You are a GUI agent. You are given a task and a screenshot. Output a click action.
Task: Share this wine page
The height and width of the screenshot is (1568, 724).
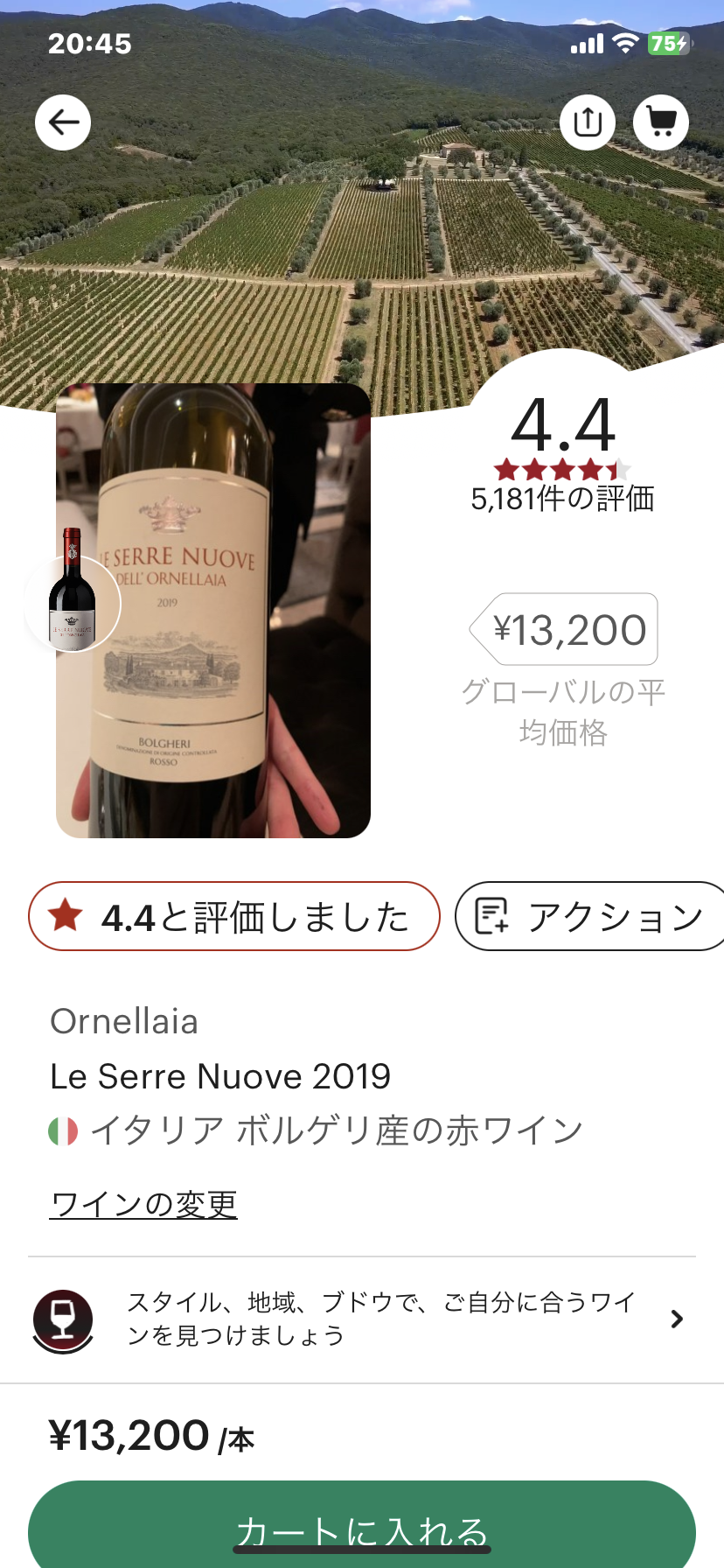click(x=588, y=122)
